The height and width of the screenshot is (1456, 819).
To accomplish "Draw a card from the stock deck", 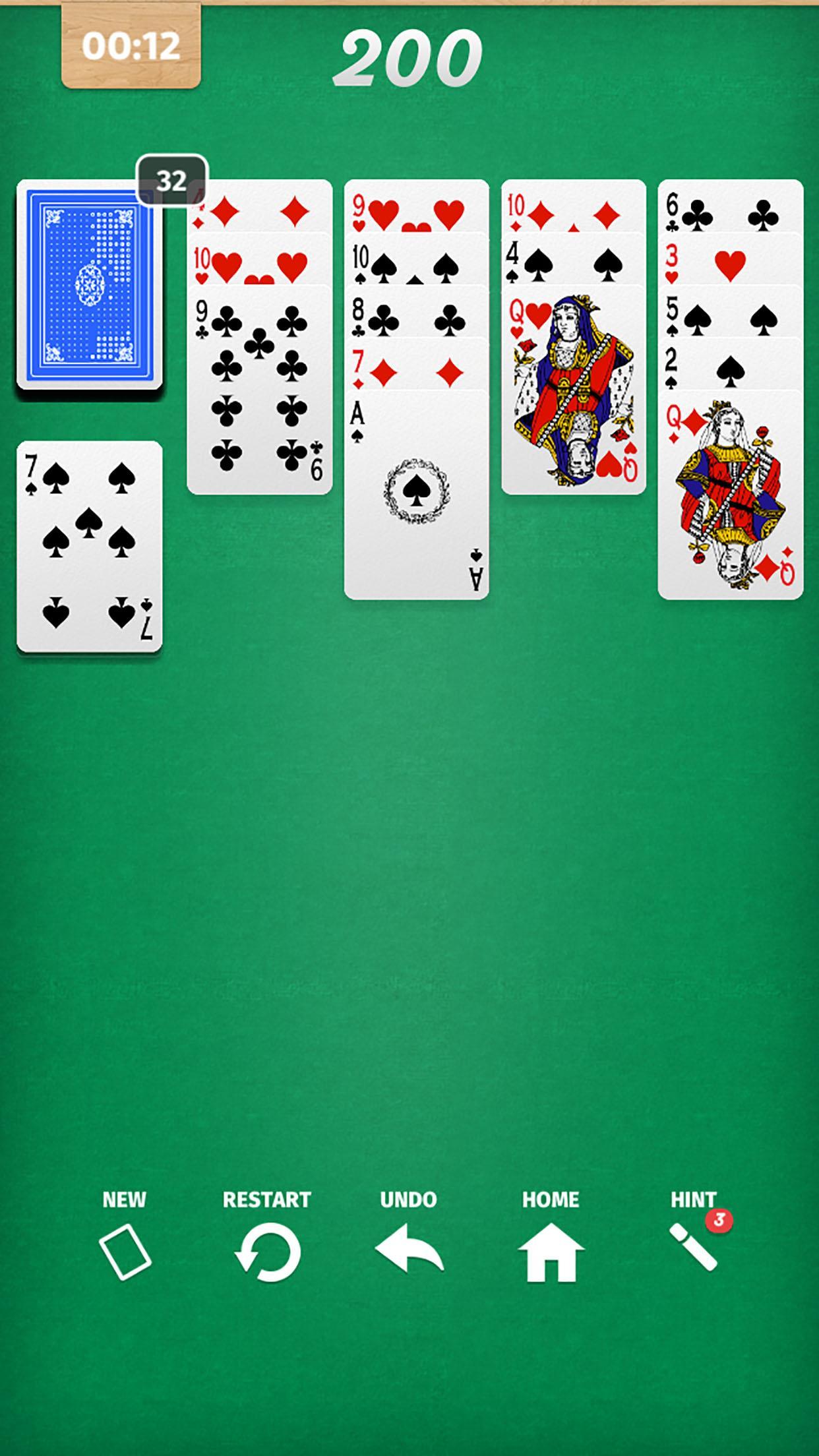I will coord(90,284).
